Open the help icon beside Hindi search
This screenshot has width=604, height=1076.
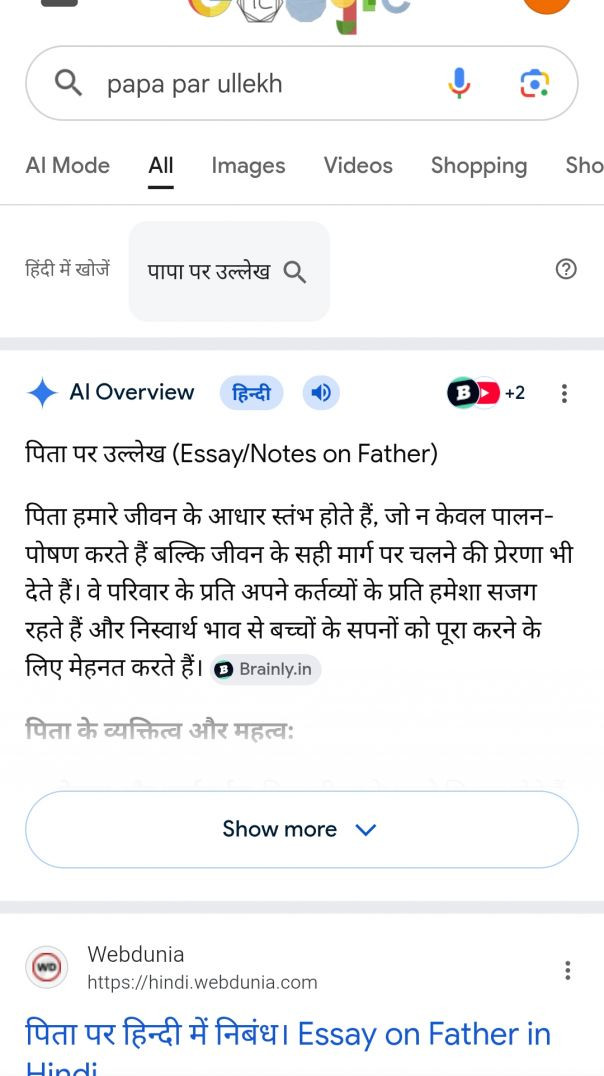pyautogui.click(x=566, y=269)
